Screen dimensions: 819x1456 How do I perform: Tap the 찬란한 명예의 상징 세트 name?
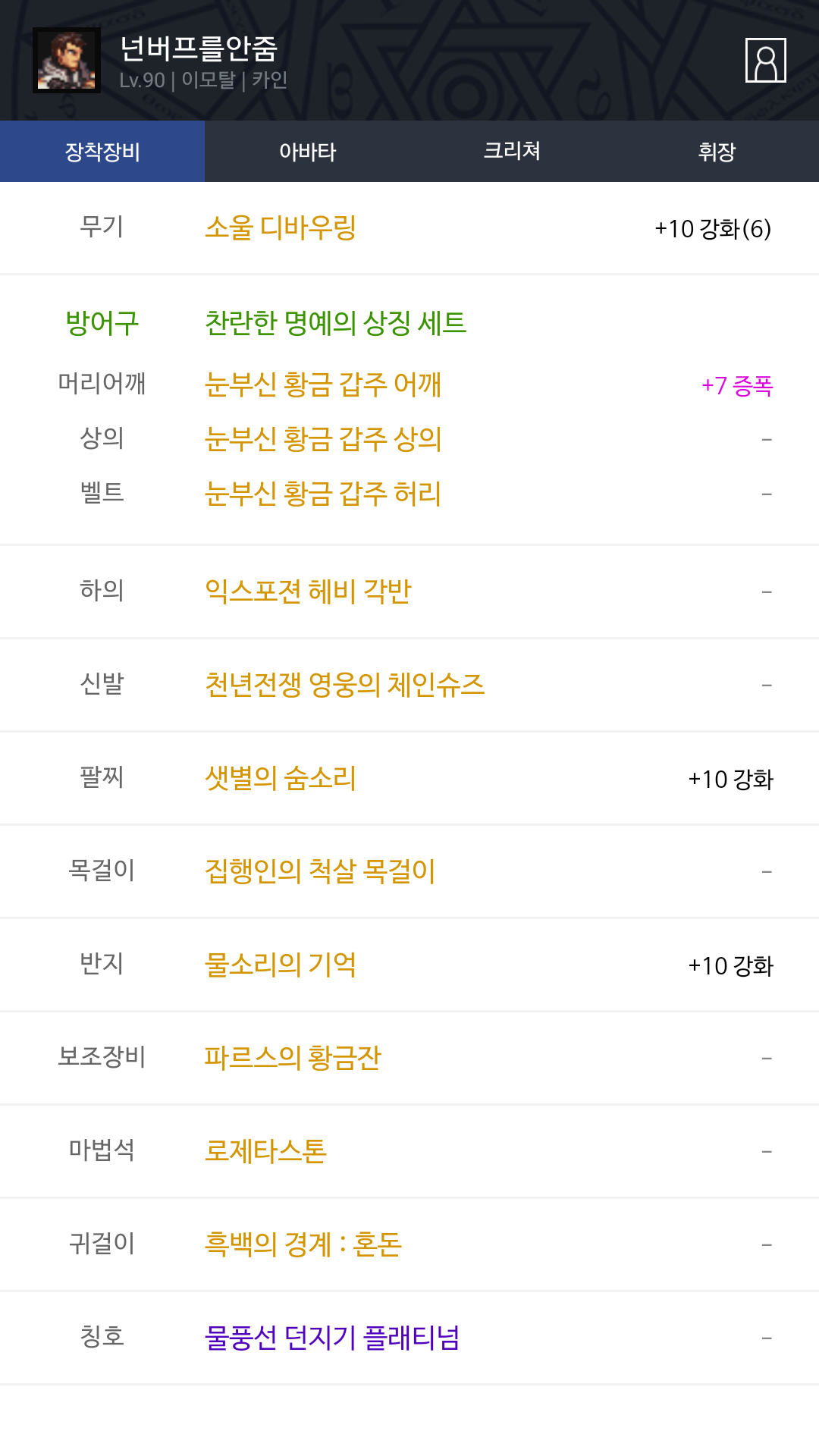tap(335, 323)
